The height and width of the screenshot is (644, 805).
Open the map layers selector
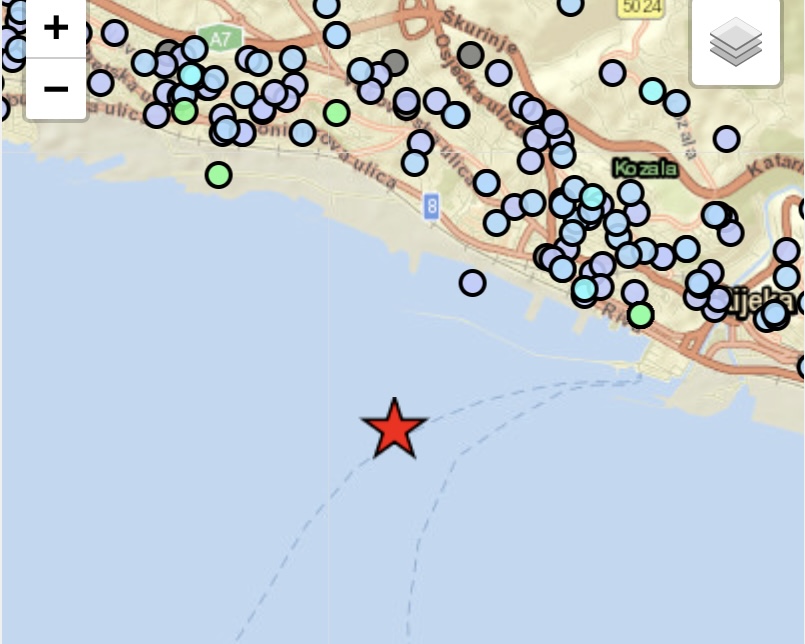[736, 42]
